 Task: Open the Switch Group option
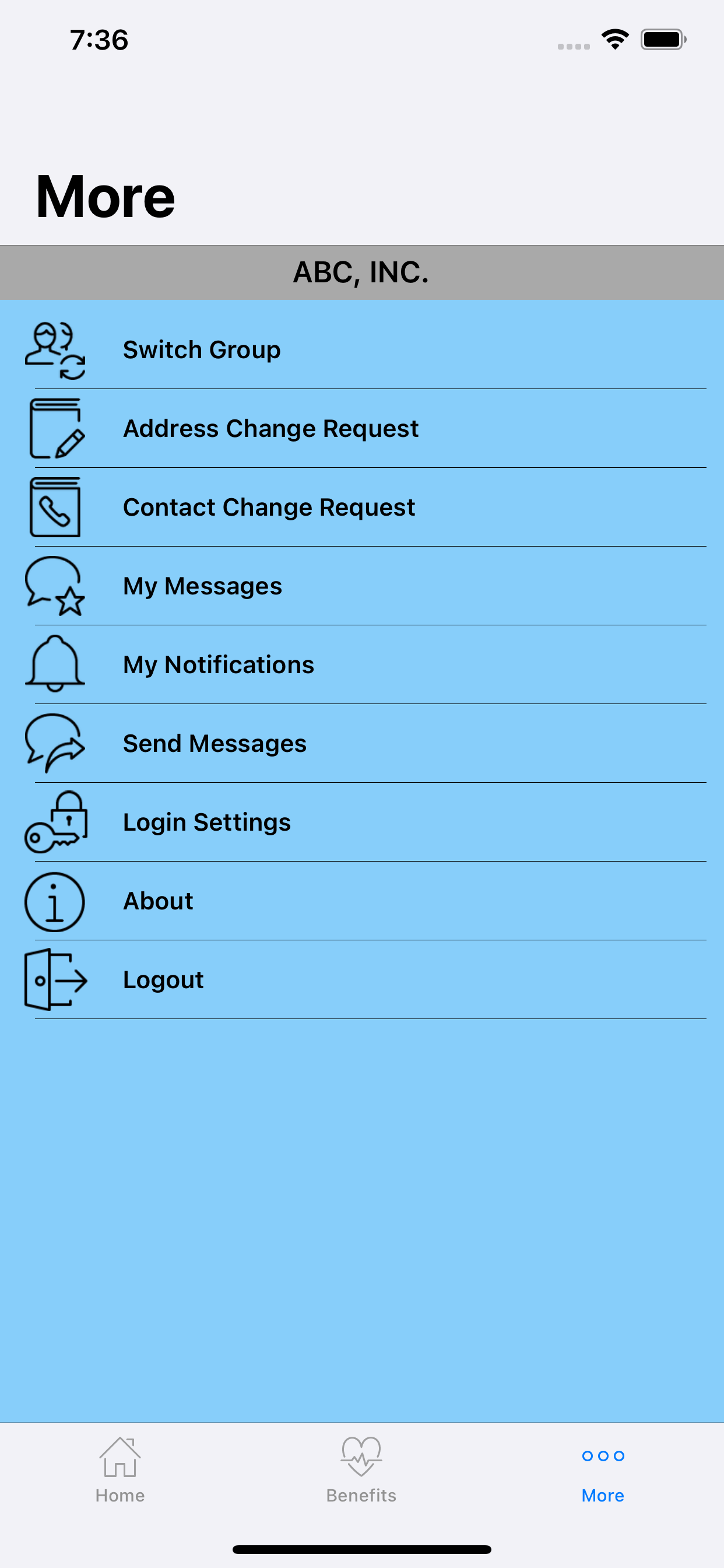pyautogui.click(x=362, y=350)
